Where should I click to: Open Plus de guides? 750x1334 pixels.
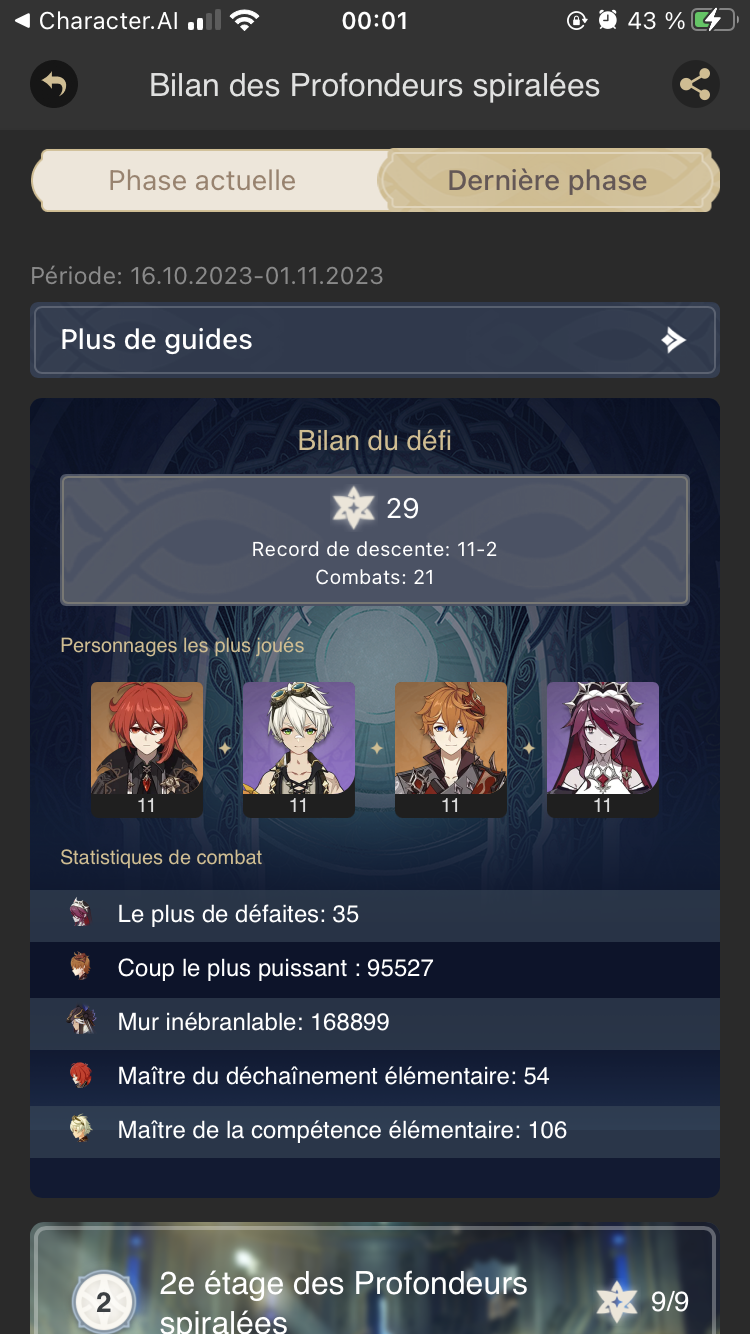click(x=375, y=340)
